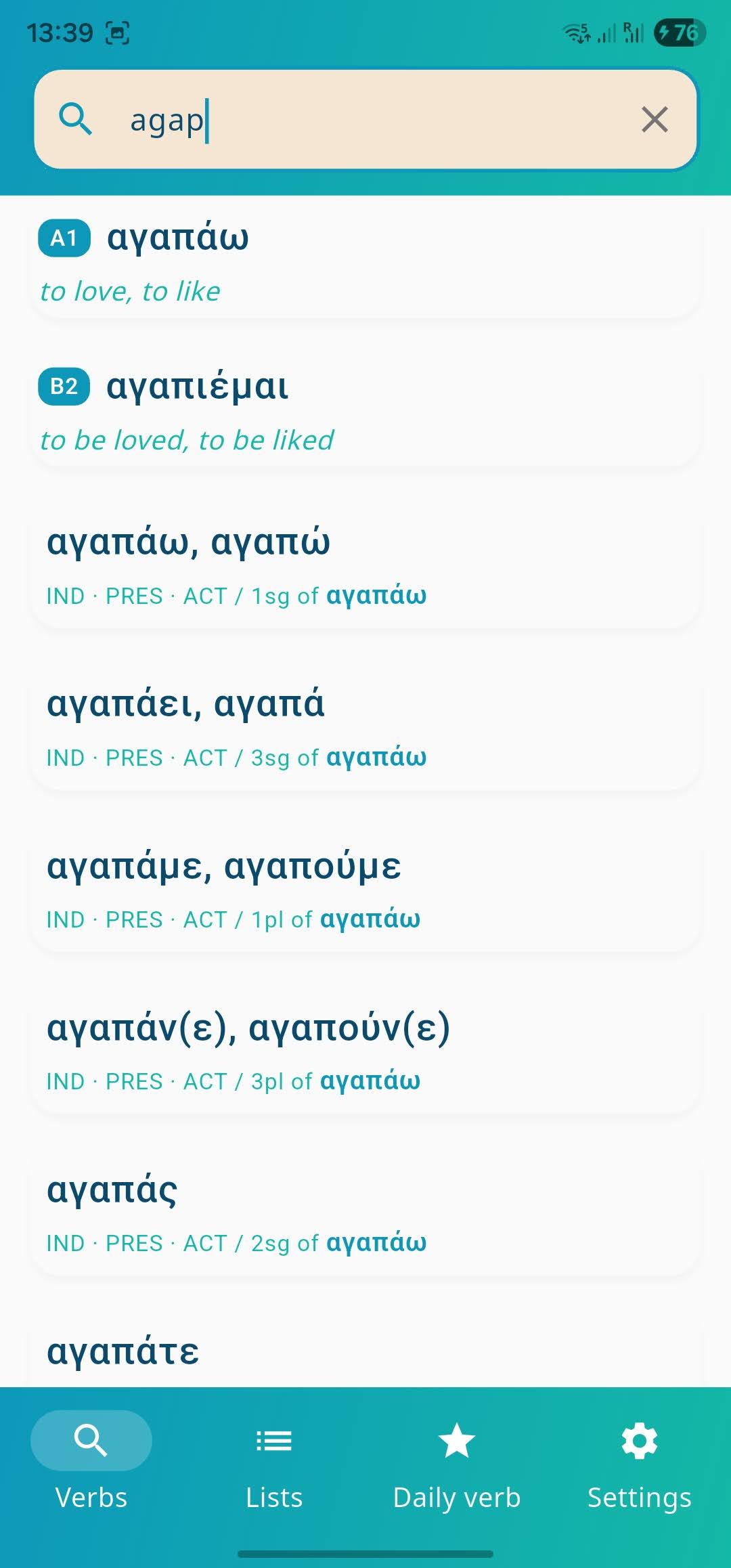Tap the A1 level badge next to αγαπάω

coord(64,237)
